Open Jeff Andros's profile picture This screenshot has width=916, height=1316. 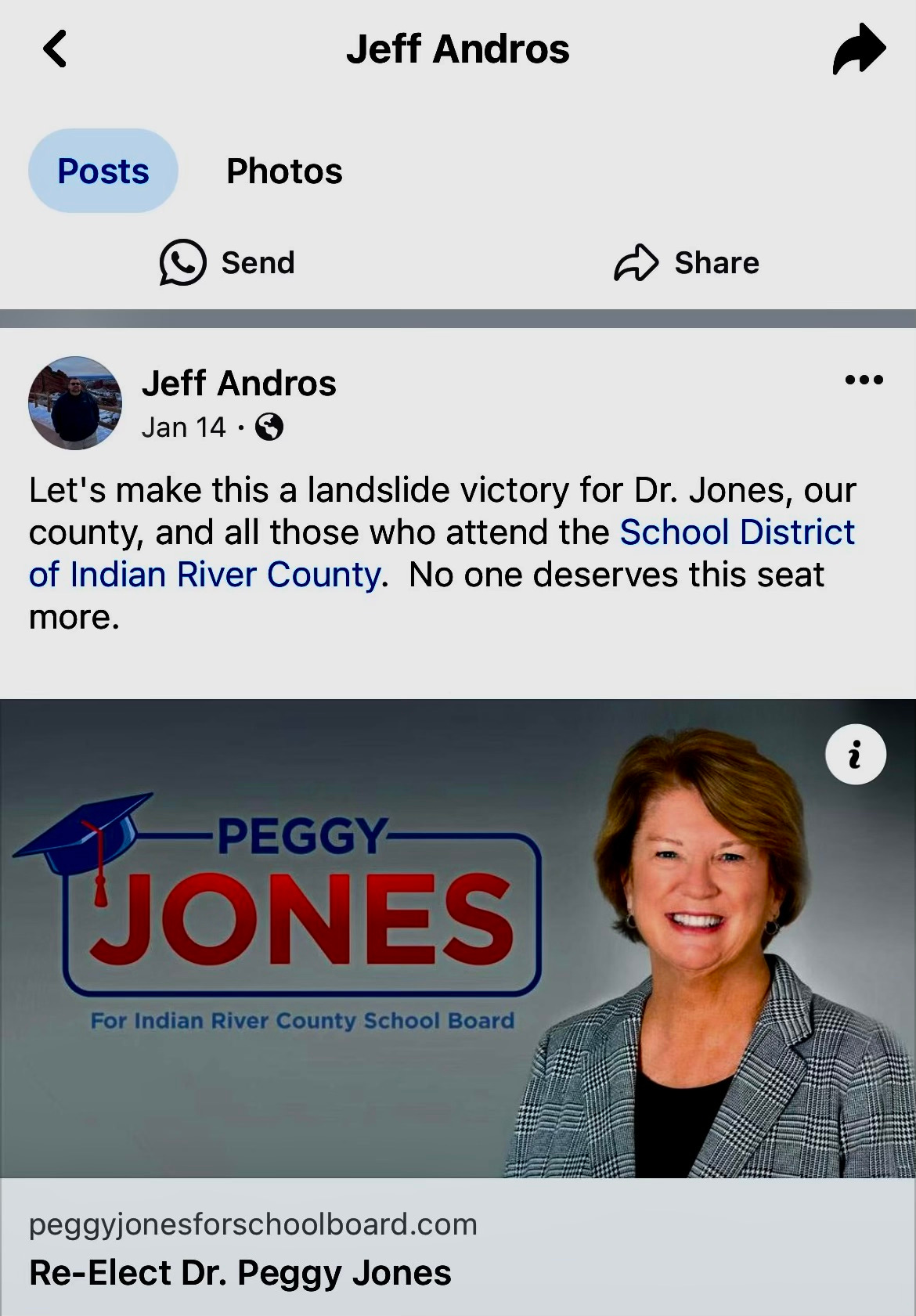[75, 403]
